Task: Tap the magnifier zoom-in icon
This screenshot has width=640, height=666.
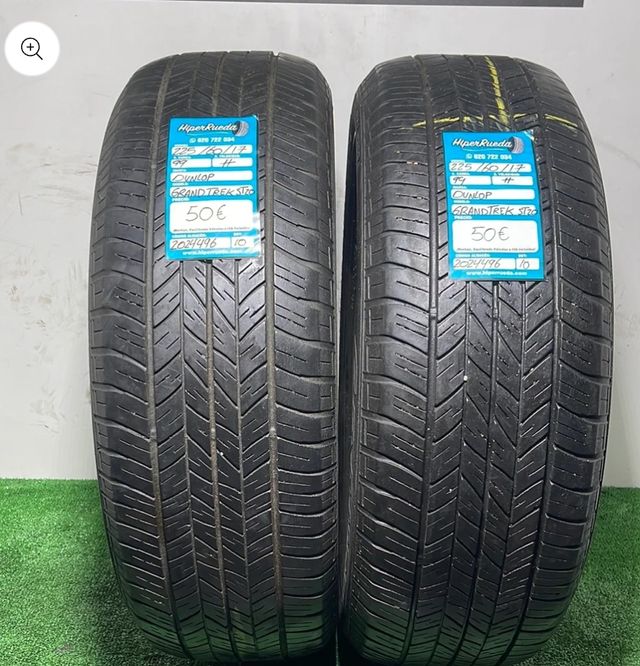Action: [x=32, y=49]
